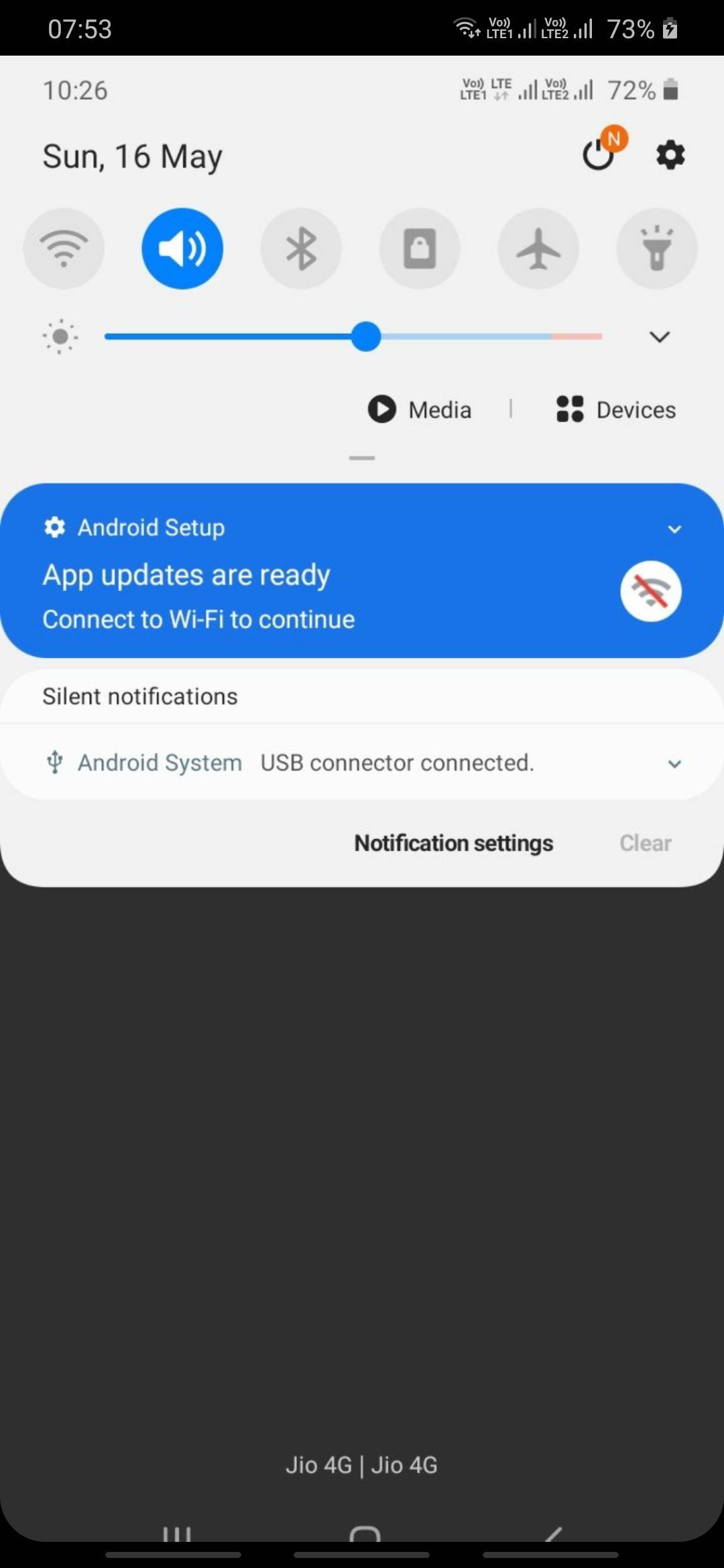Set brightness using the slider
This screenshot has height=1568, width=724.
pos(366,336)
